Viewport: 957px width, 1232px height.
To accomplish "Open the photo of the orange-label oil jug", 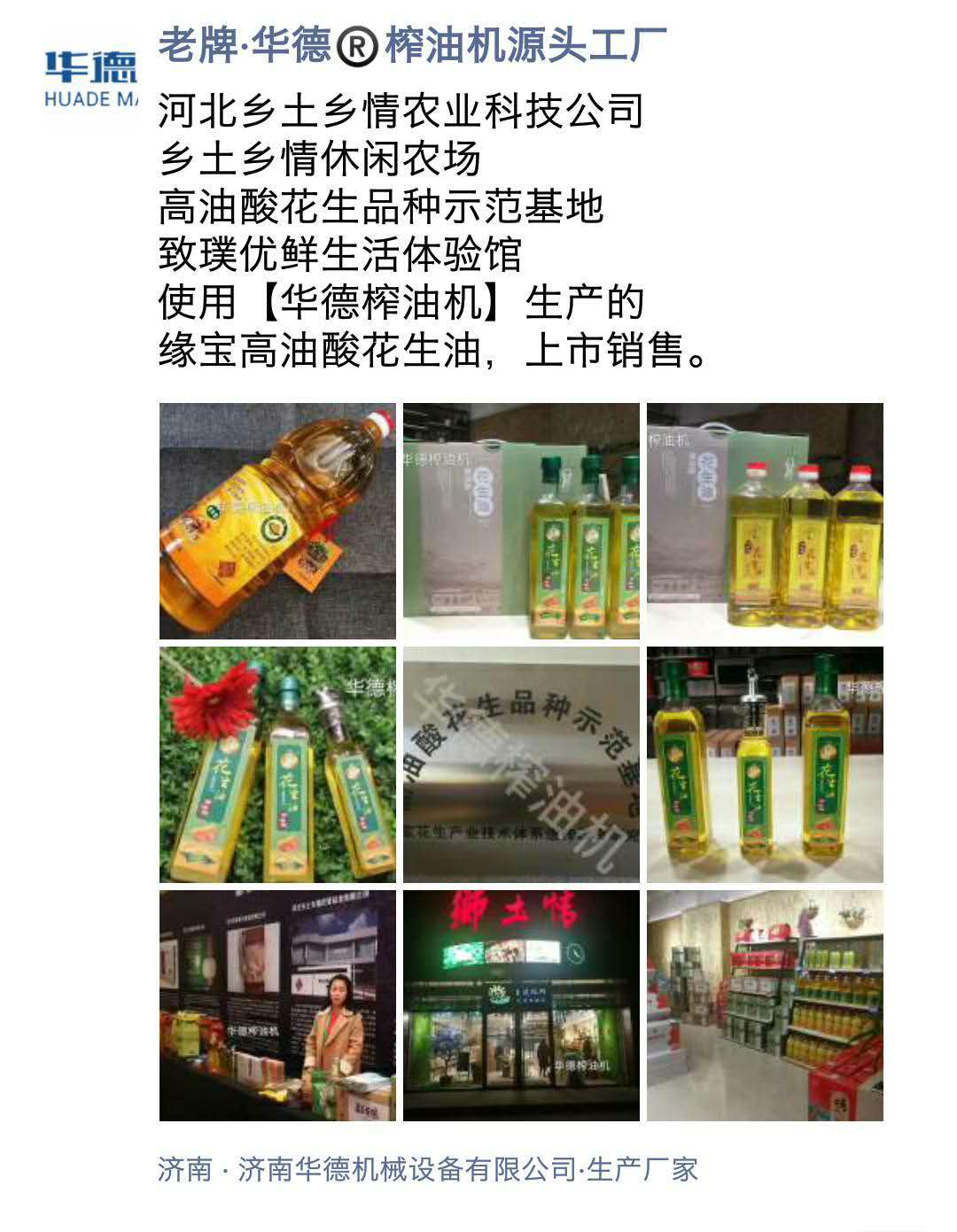I will (x=277, y=521).
